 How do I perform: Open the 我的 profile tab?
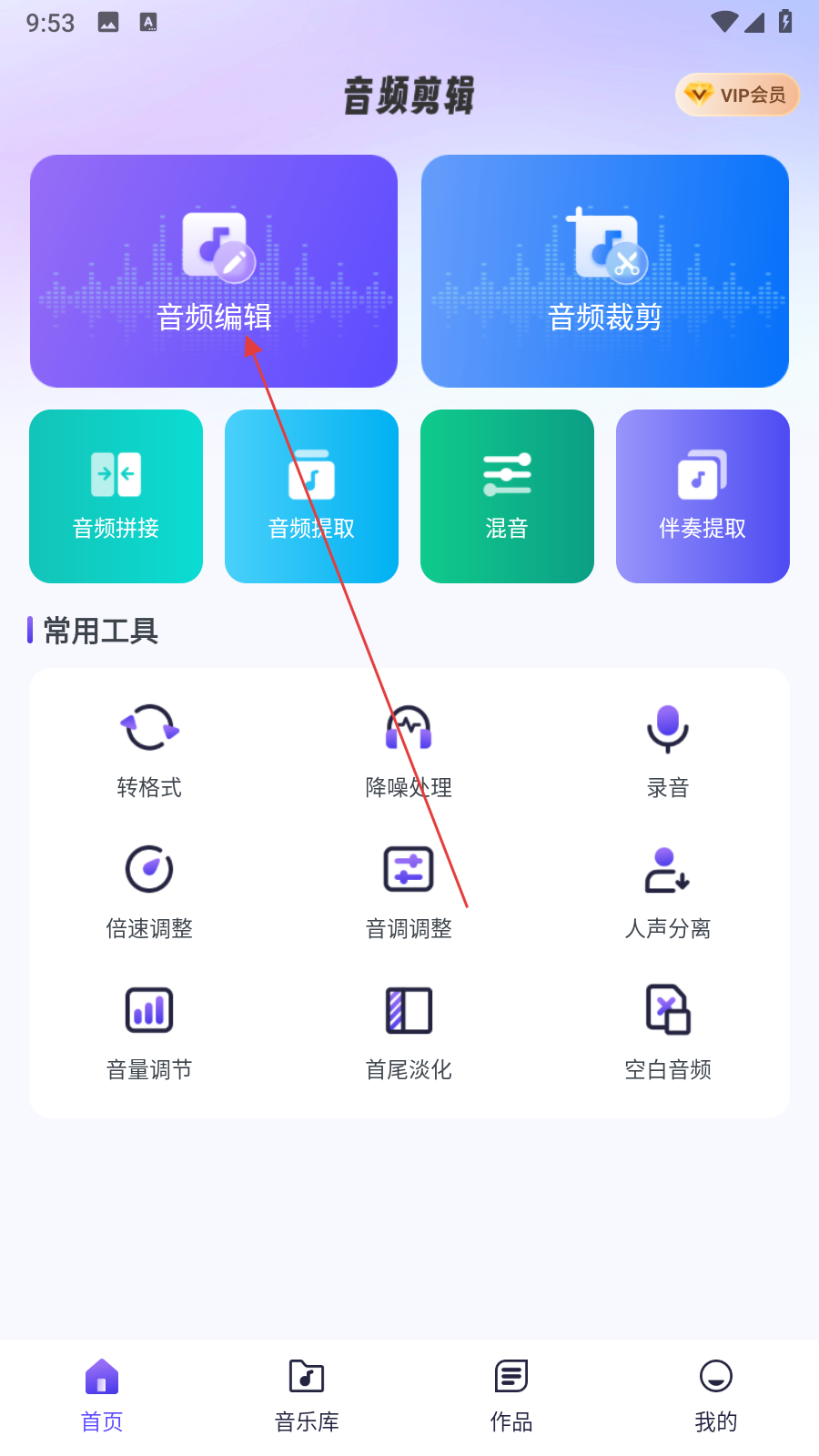click(x=716, y=1396)
